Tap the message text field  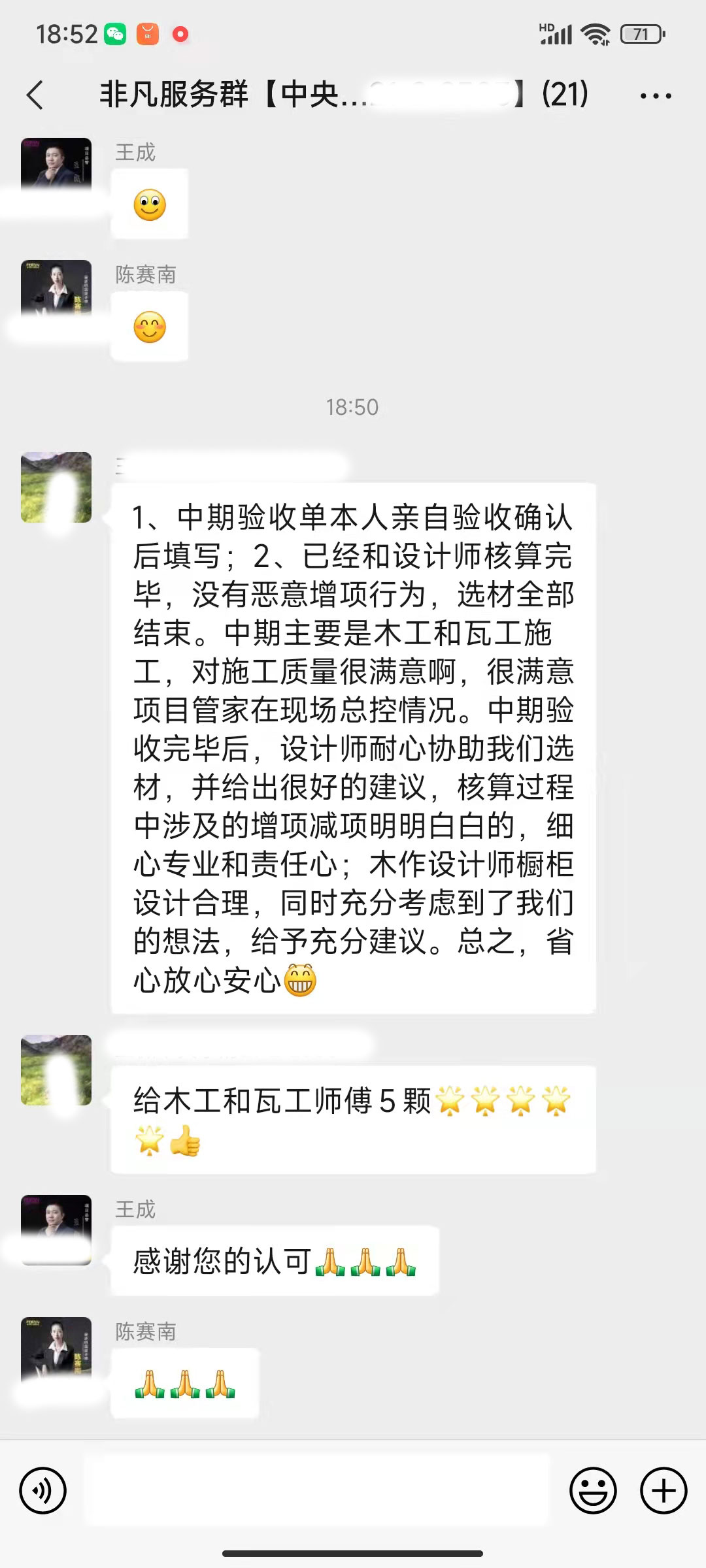[317, 1490]
